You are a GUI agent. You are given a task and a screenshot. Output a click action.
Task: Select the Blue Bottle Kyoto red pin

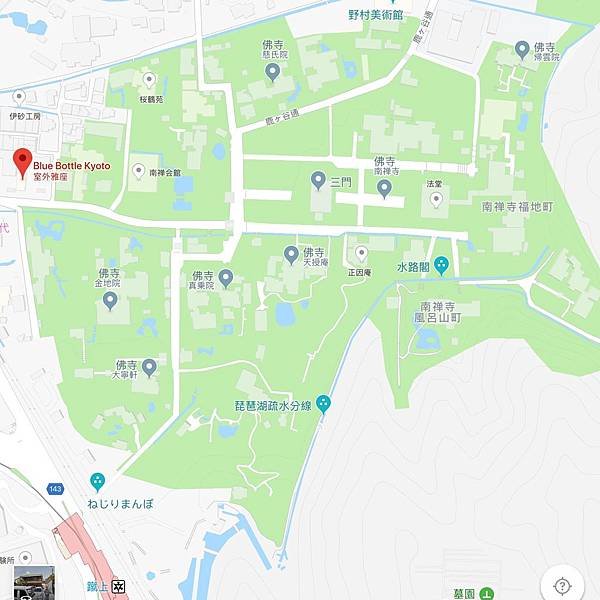tap(22, 163)
